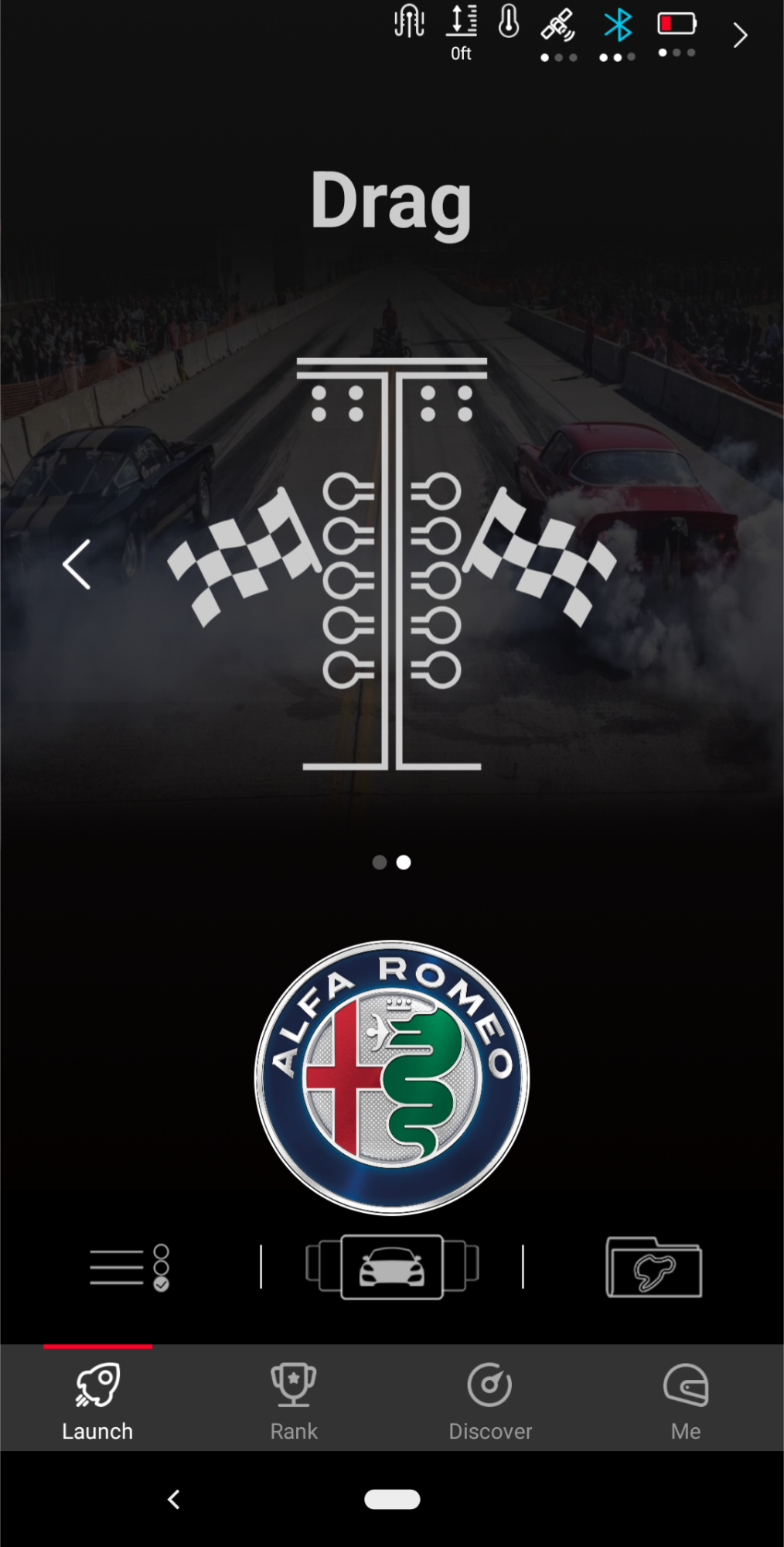784x1547 pixels.
Task: Tap the system home pill
Action: (392, 1499)
